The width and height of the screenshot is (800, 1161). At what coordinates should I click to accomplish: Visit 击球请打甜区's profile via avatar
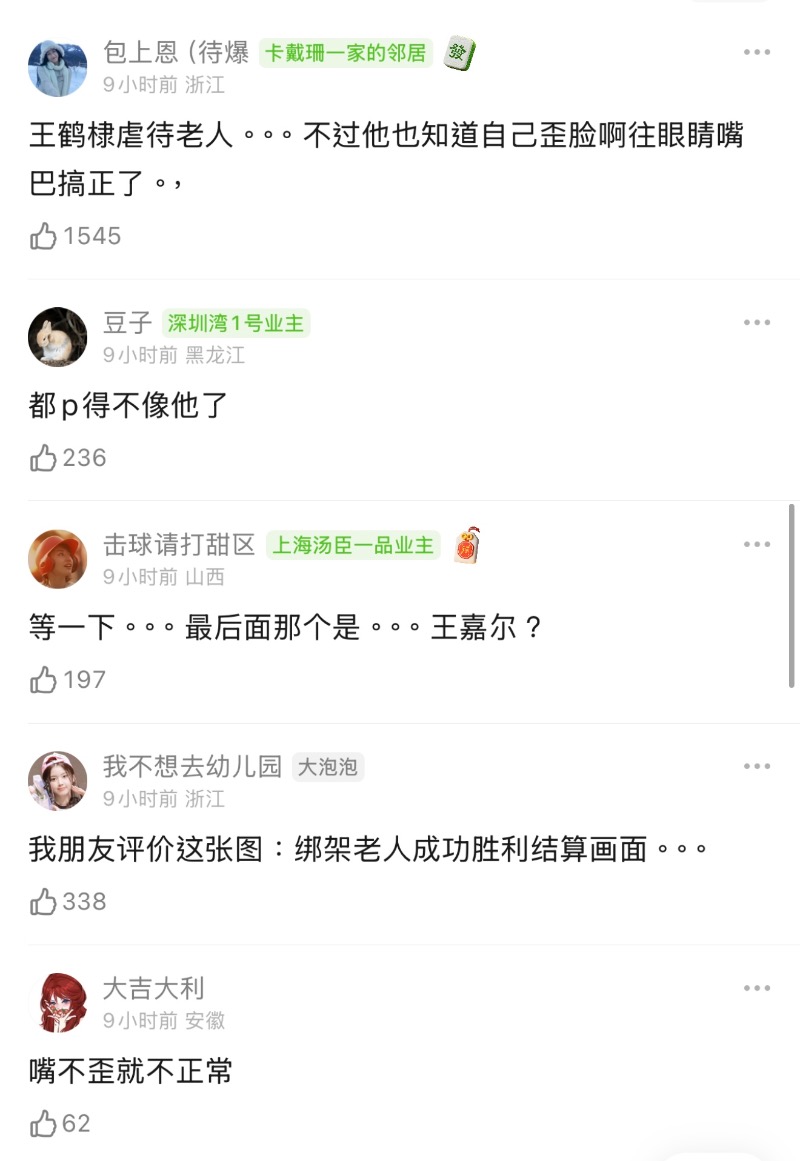point(57,559)
